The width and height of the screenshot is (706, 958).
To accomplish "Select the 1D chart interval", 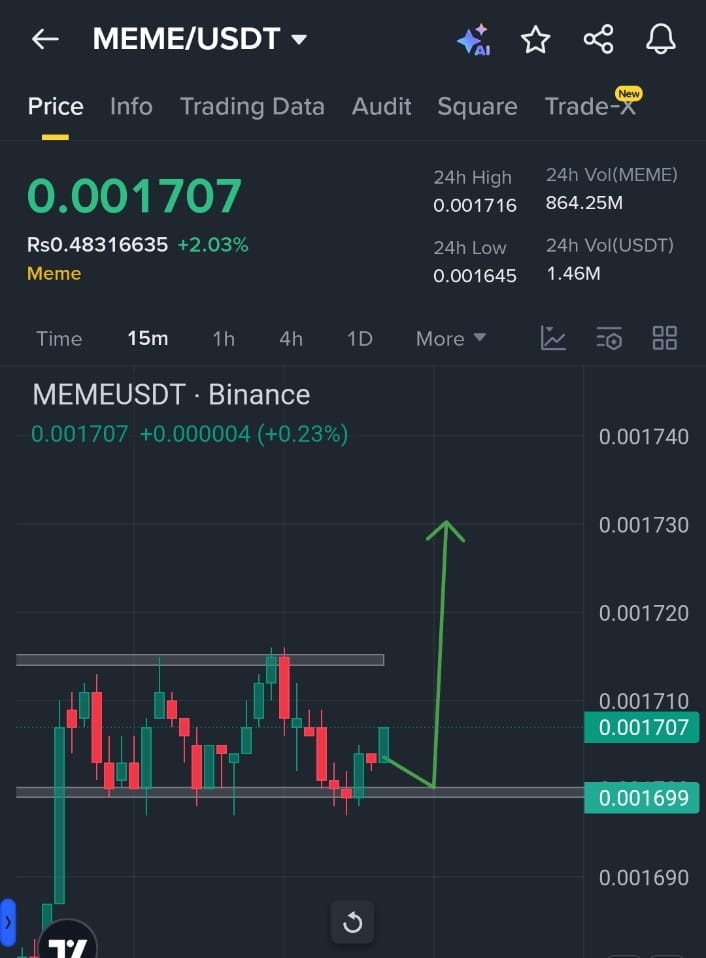I will 359,339.
